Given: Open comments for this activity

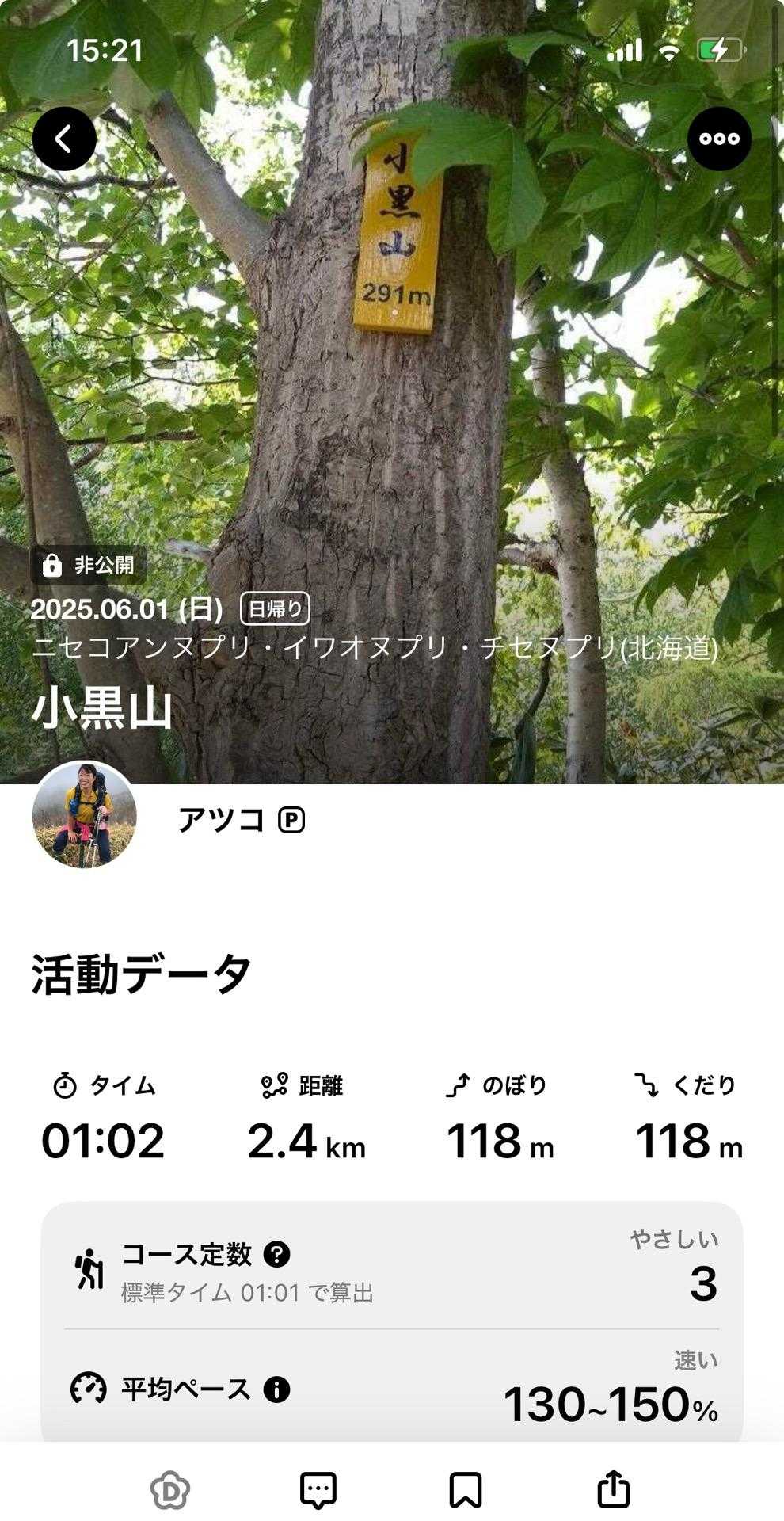Looking at the screenshot, I should (318, 1489).
